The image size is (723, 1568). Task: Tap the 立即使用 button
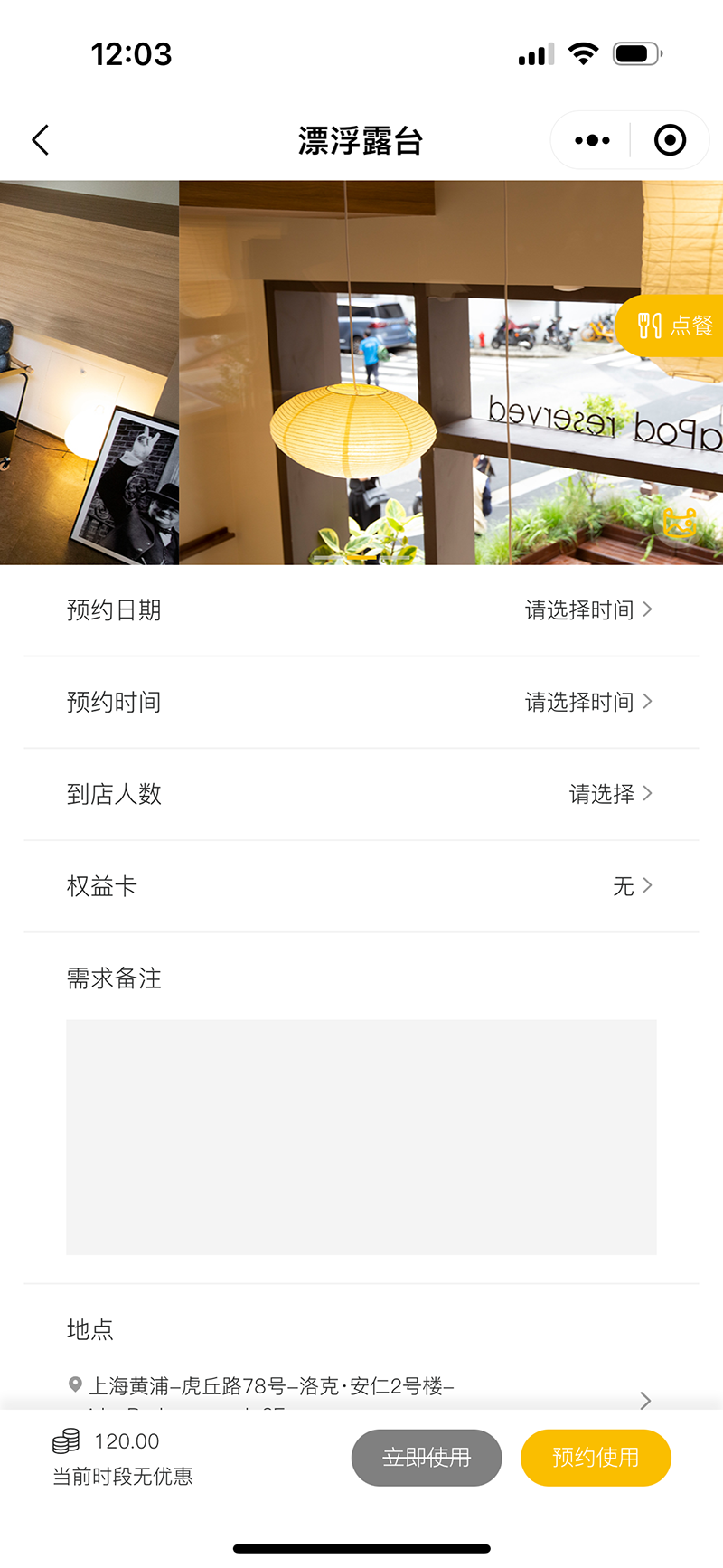427,1458
